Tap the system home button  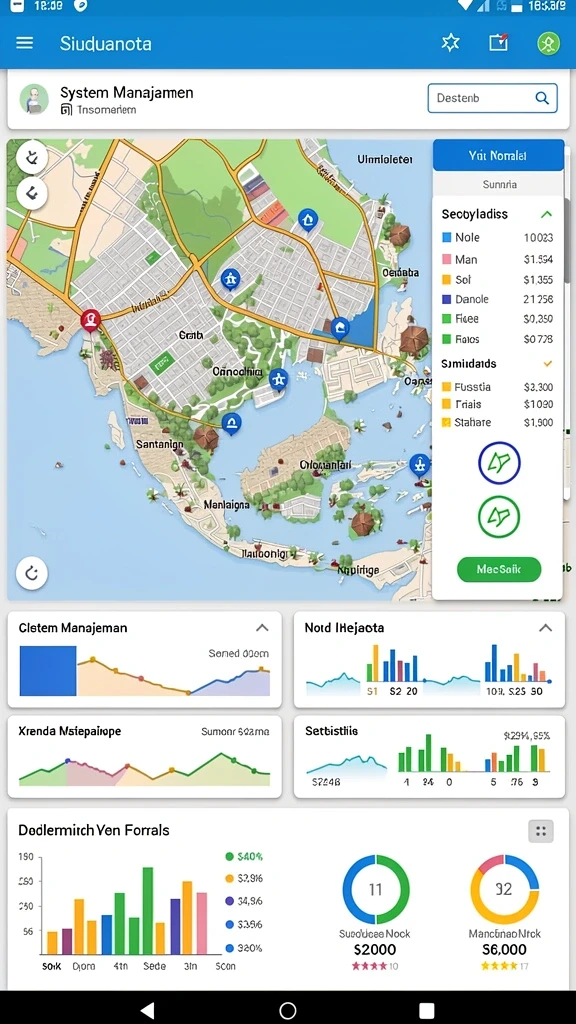click(287, 1010)
